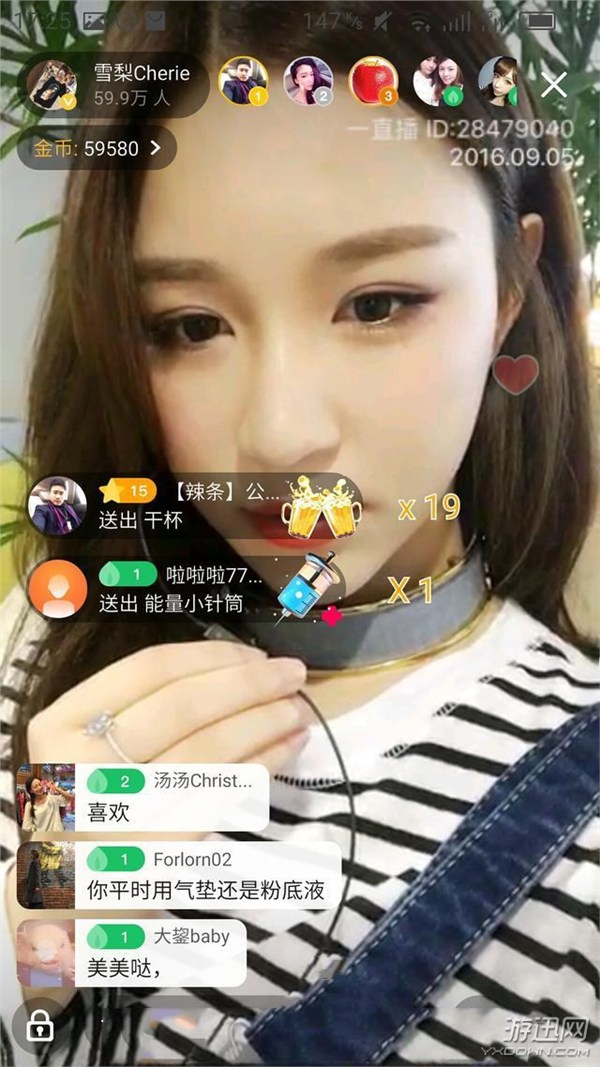600x1067 pixels.
Task: Open the streamer's profile avatar
Action: tap(51, 85)
